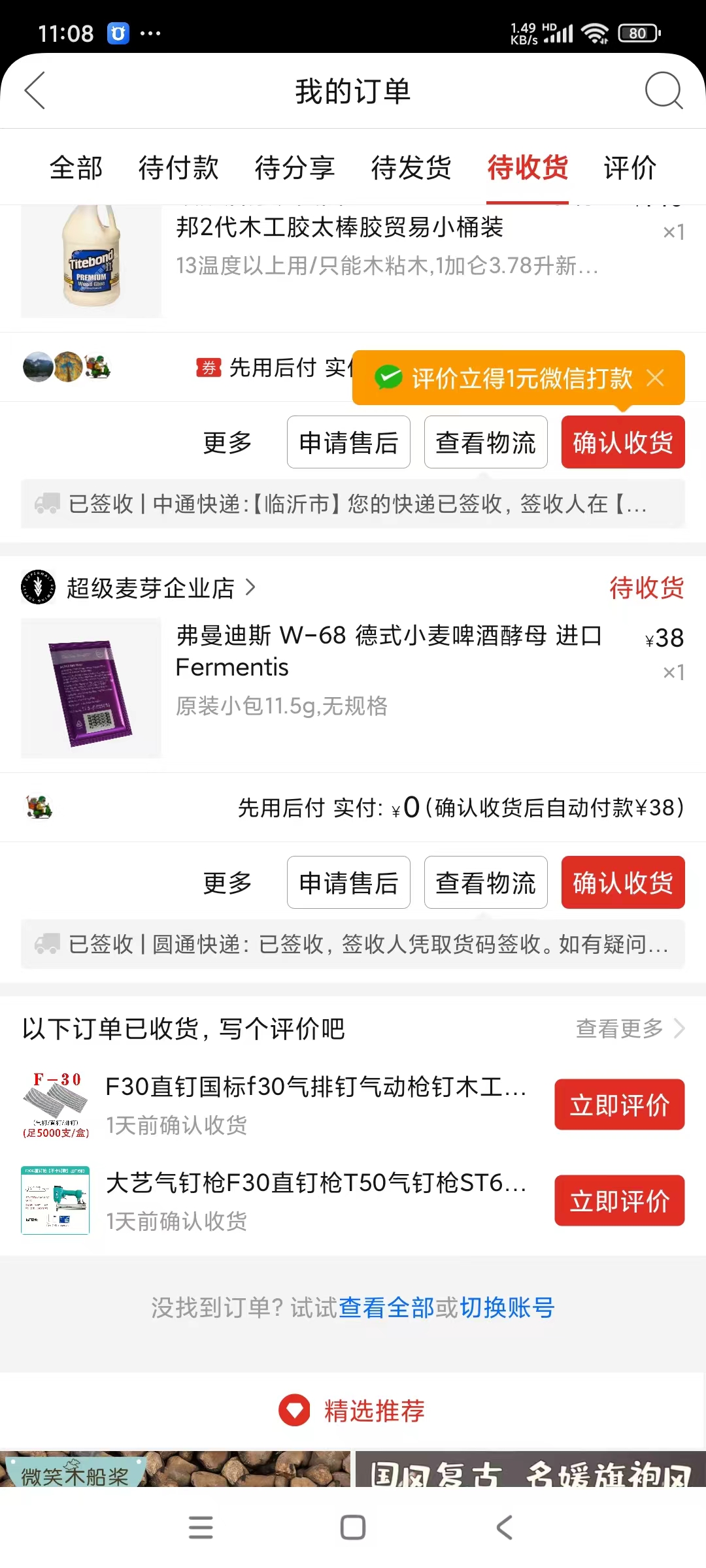
Task: Dismiss the 评价立得1元微信打款 banner
Action: pos(656,378)
